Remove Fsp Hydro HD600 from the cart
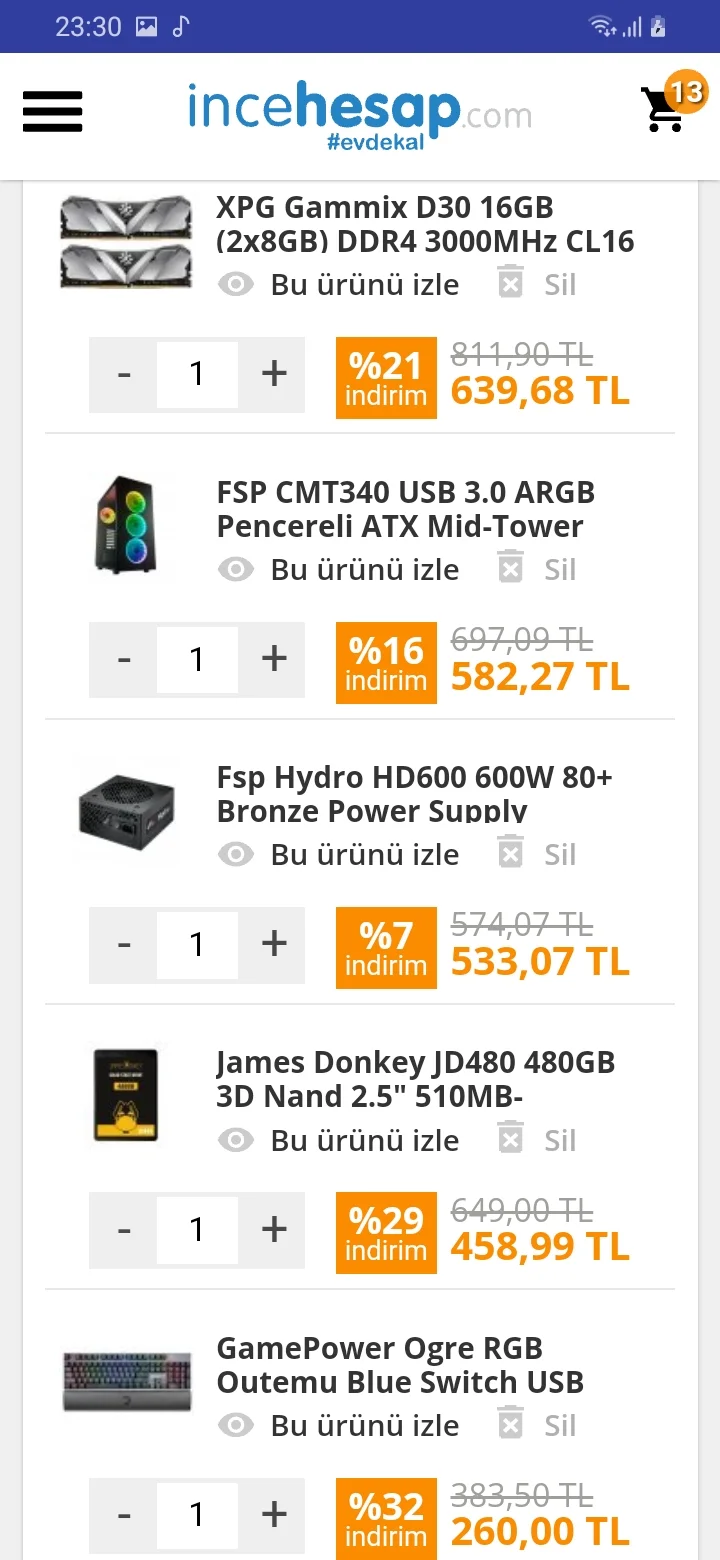The width and height of the screenshot is (720, 1560). coord(538,854)
